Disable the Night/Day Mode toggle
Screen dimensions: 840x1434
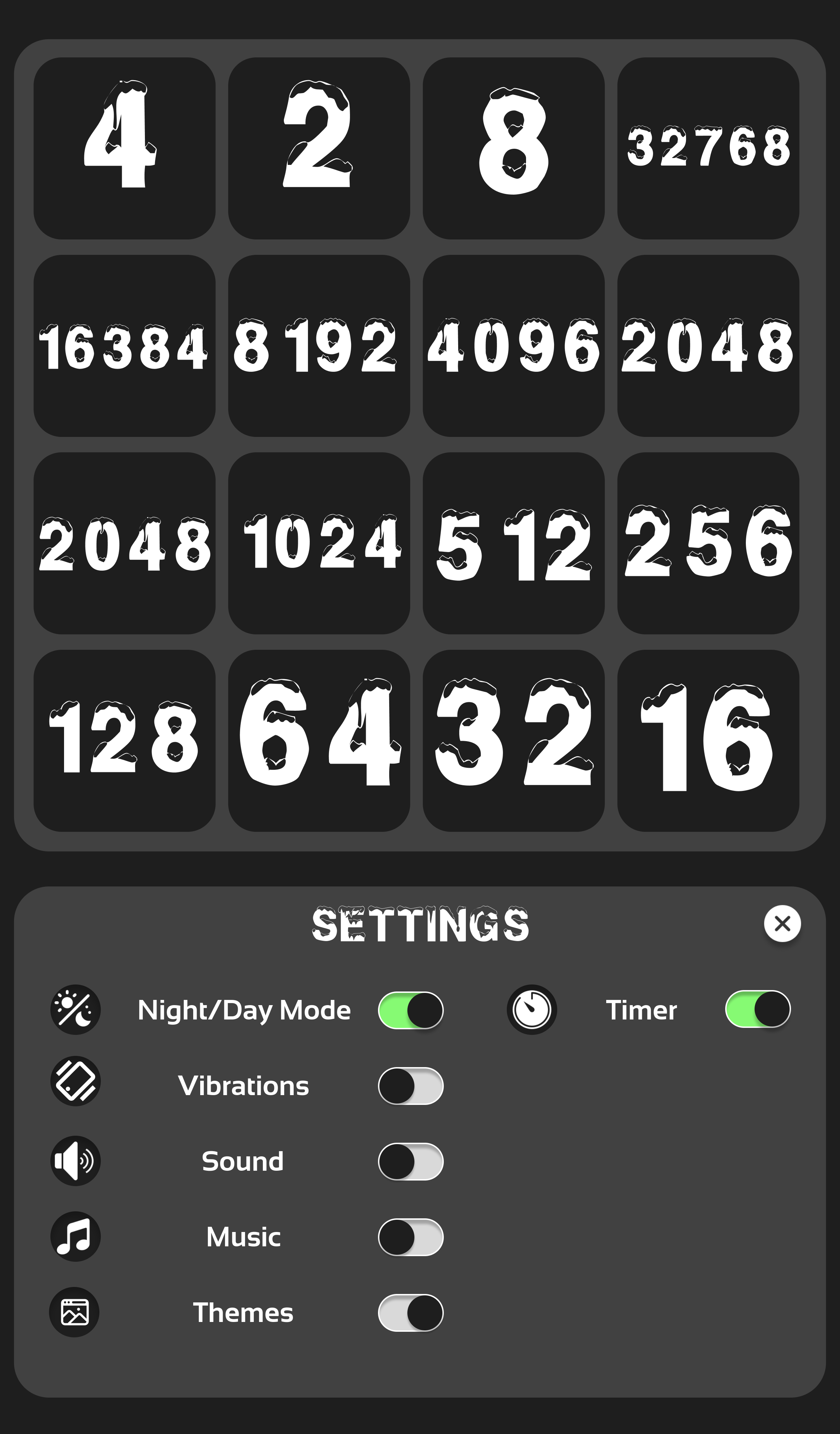coord(411,1011)
